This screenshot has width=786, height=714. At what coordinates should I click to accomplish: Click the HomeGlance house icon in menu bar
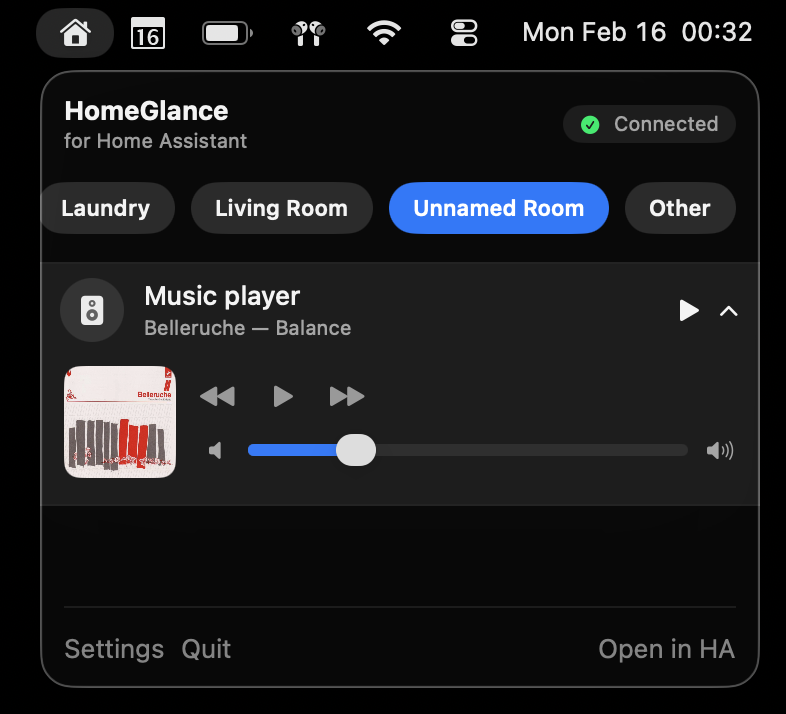coord(75,33)
